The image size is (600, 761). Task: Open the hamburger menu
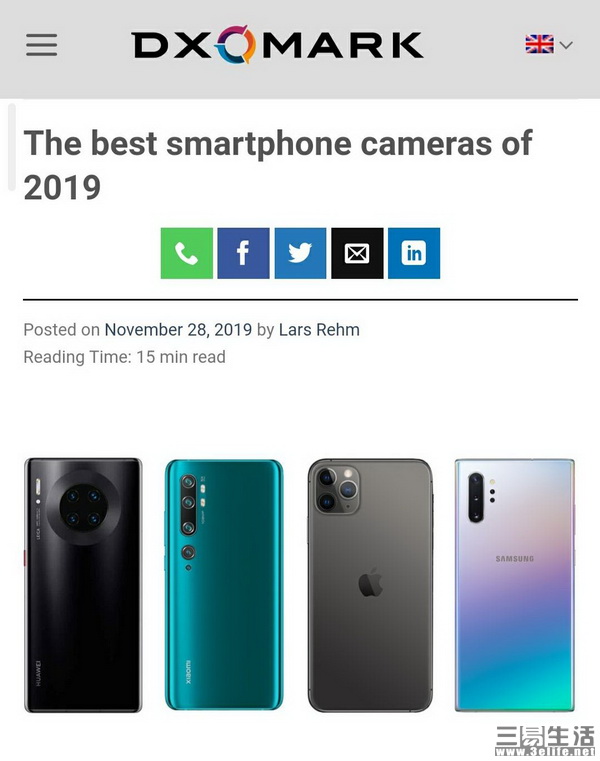[41, 45]
